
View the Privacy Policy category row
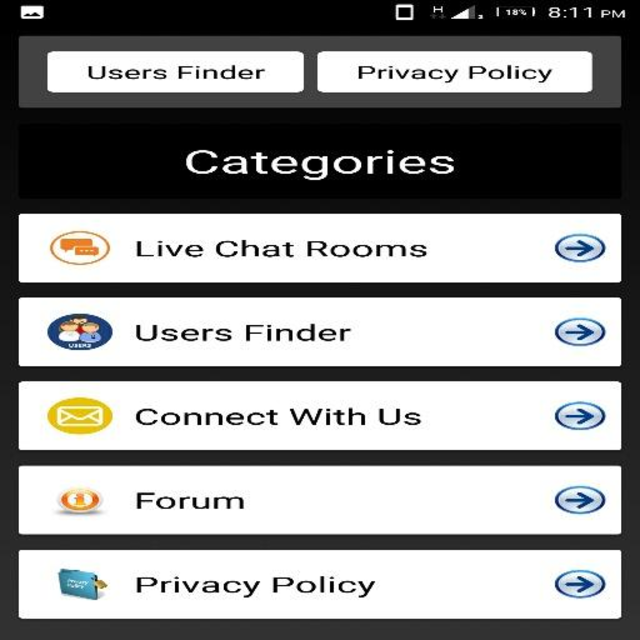click(320, 584)
